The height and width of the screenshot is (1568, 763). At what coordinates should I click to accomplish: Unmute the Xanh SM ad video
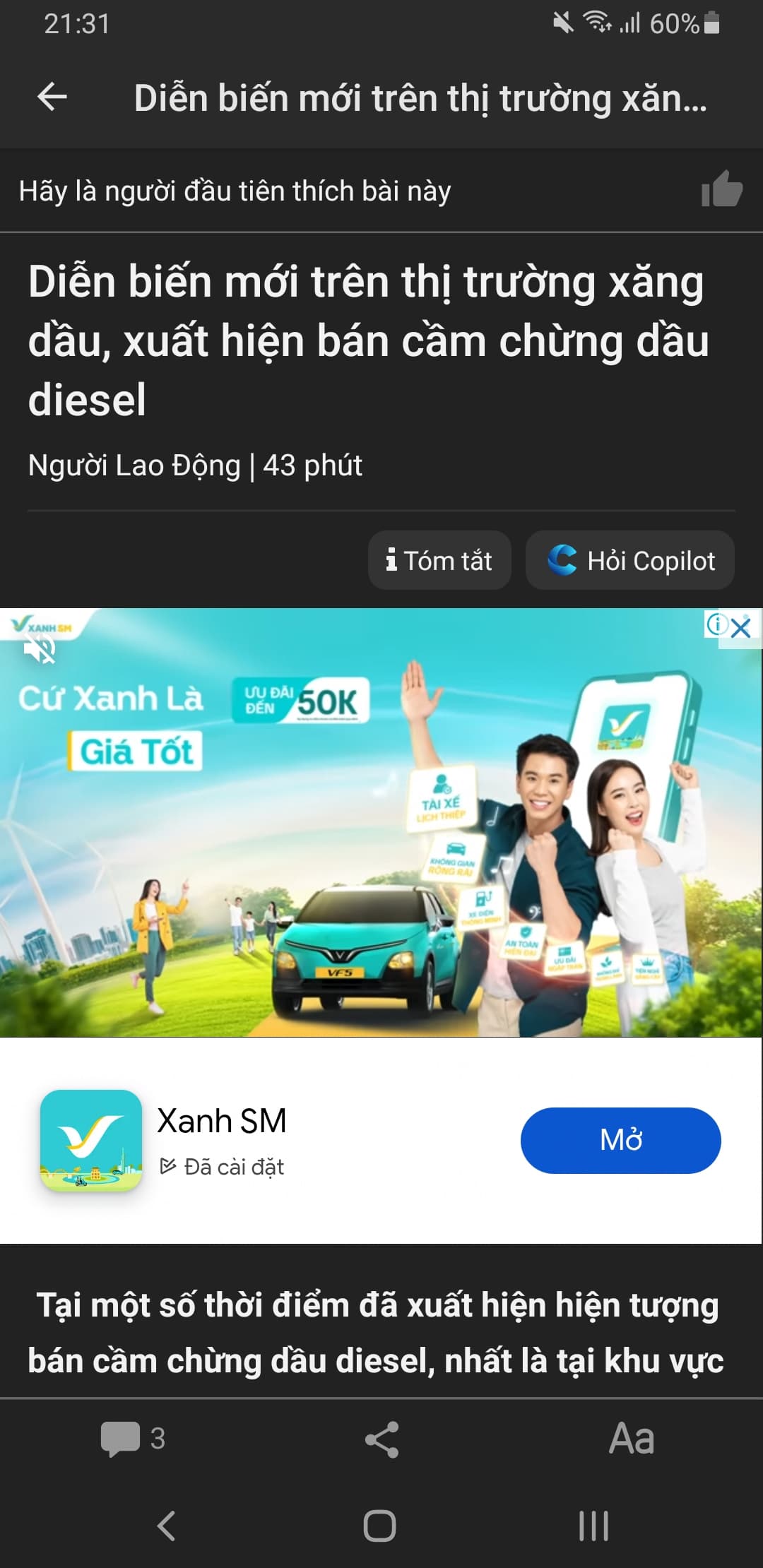[40, 648]
